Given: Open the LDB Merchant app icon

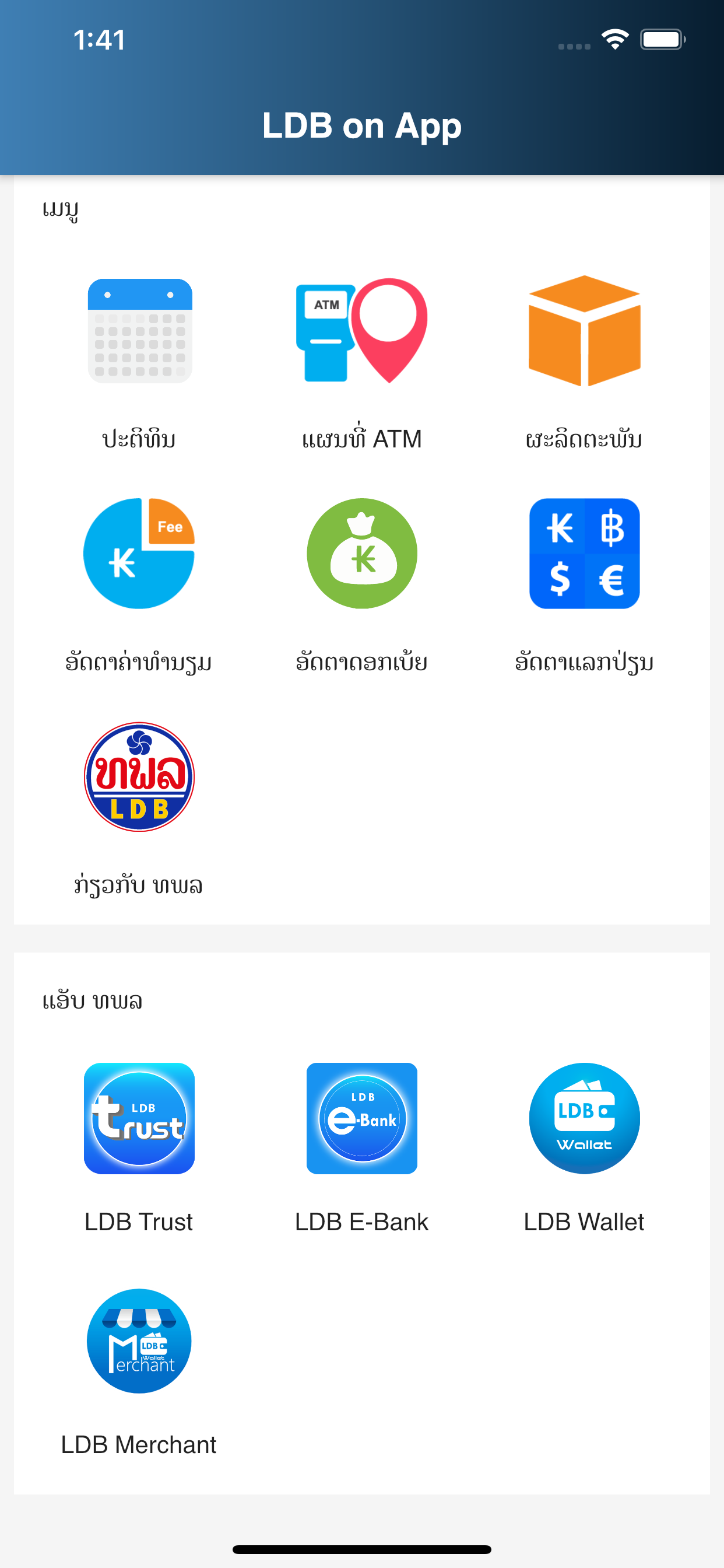Looking at the screenshot, I should (139, 1342).
